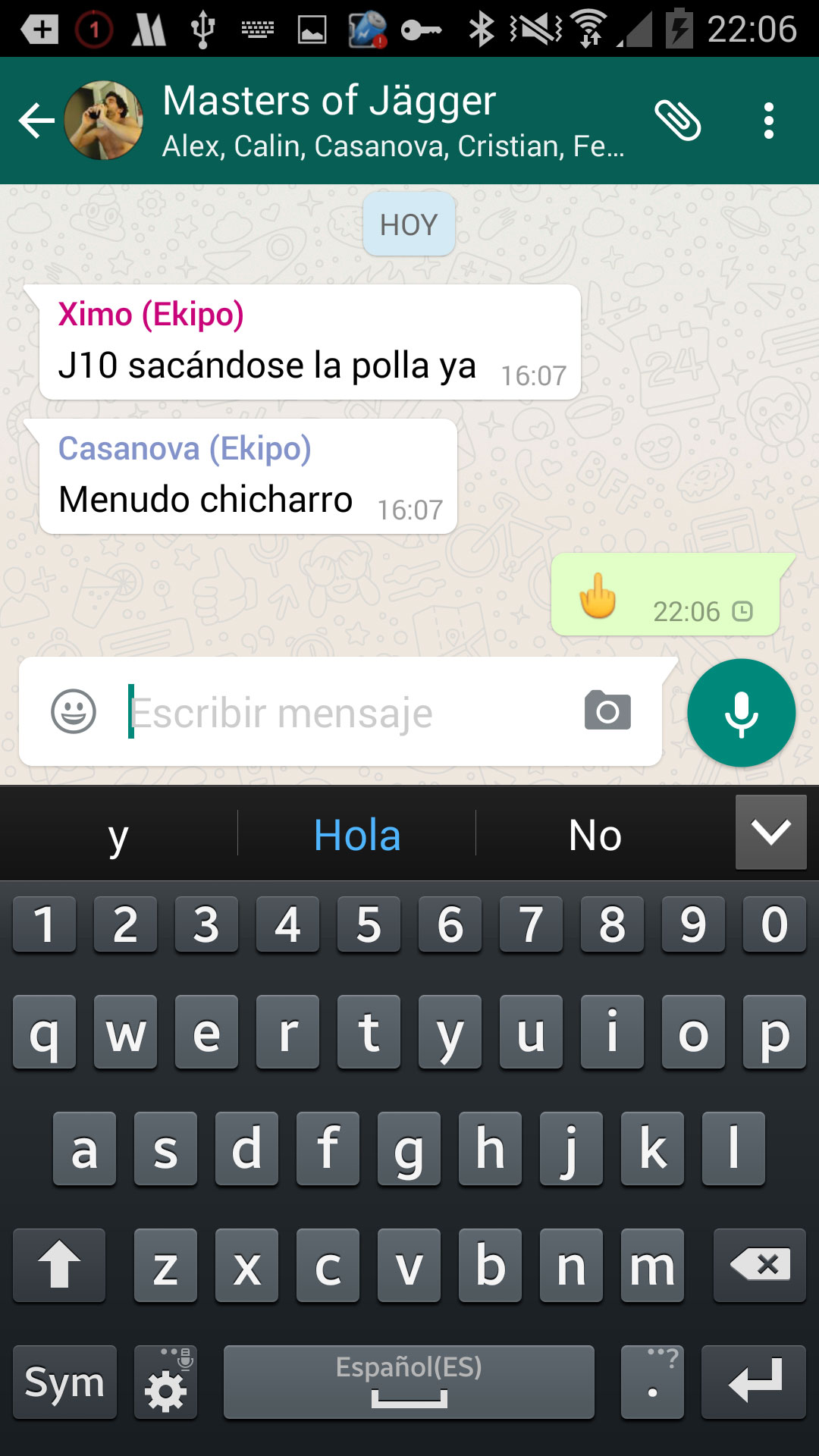Pick the 'y' word suggestion
The image size is (819, 1456).
tap(118, 835)
